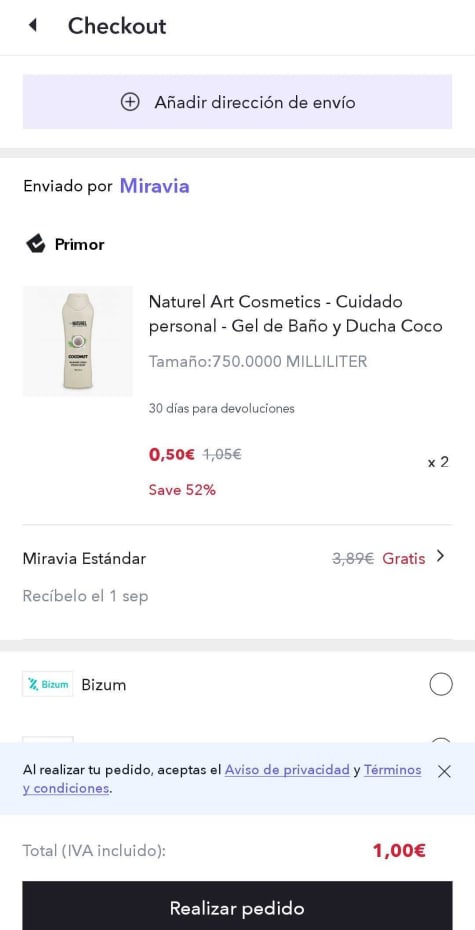Go back from Checkout

point(33,26)
